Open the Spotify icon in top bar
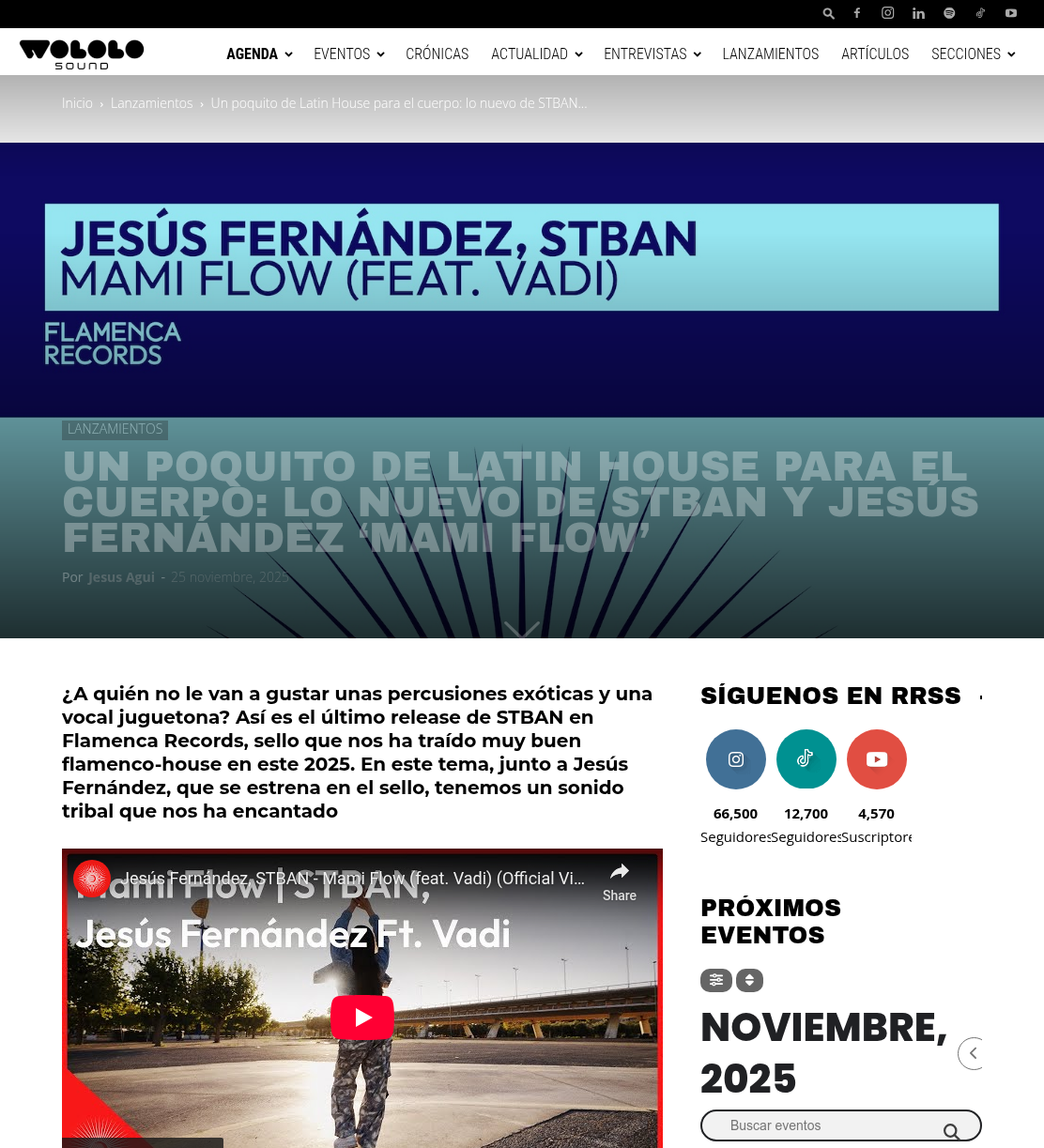This screenshot has width=1044, height=1148. pyautogui.click(x=949, y=13)
